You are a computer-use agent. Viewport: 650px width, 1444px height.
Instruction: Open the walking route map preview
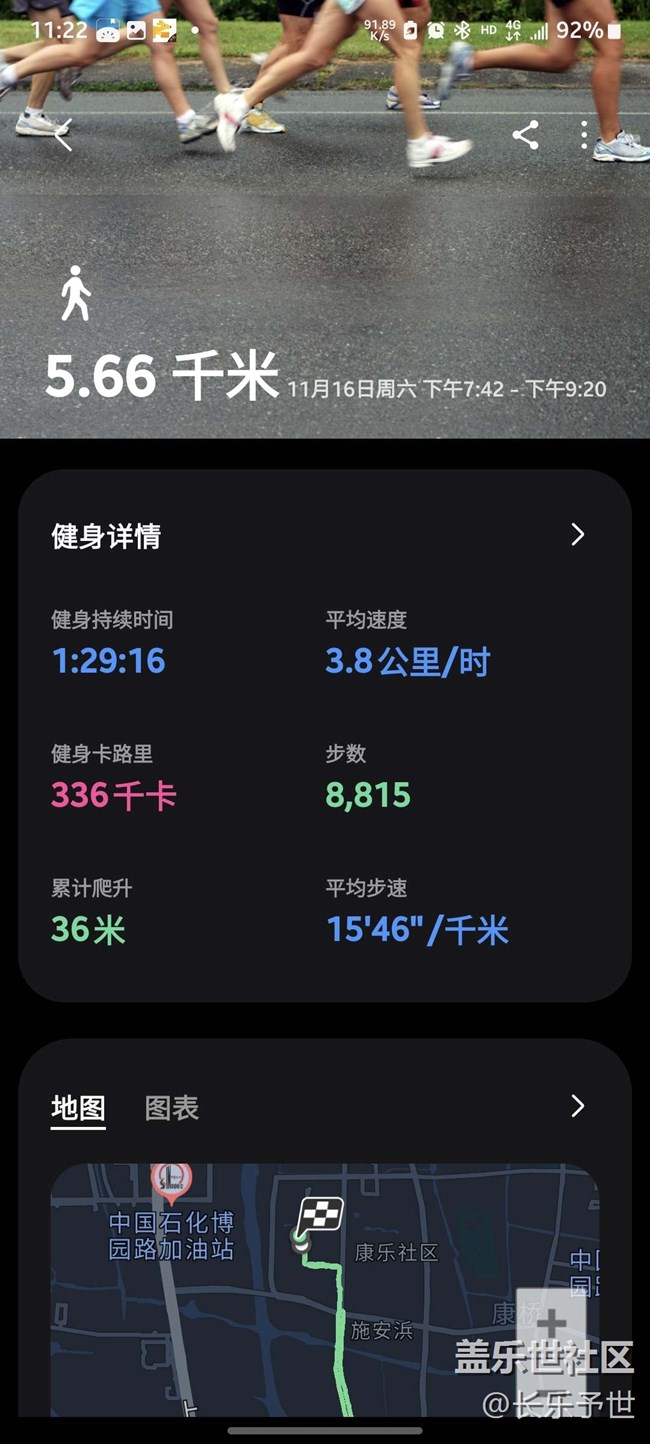pyautogui.click(x=324, y=1290)
